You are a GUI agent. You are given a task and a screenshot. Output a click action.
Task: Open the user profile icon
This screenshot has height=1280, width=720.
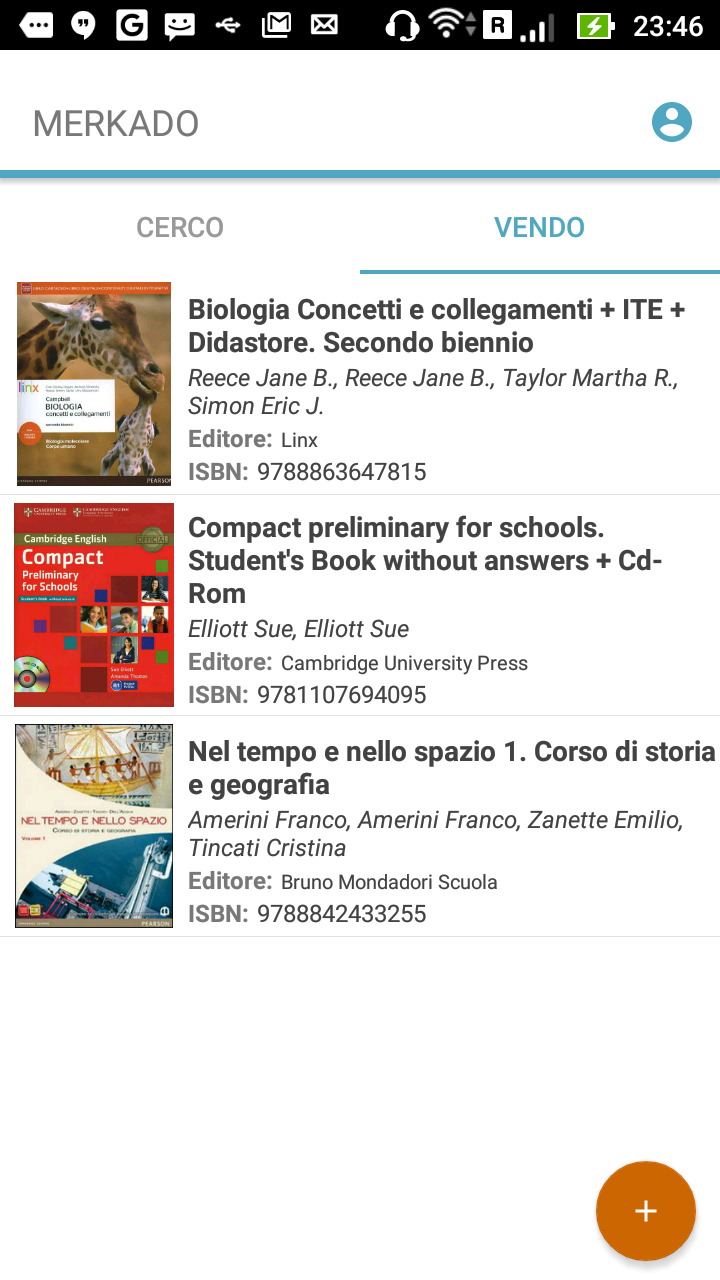671,122
